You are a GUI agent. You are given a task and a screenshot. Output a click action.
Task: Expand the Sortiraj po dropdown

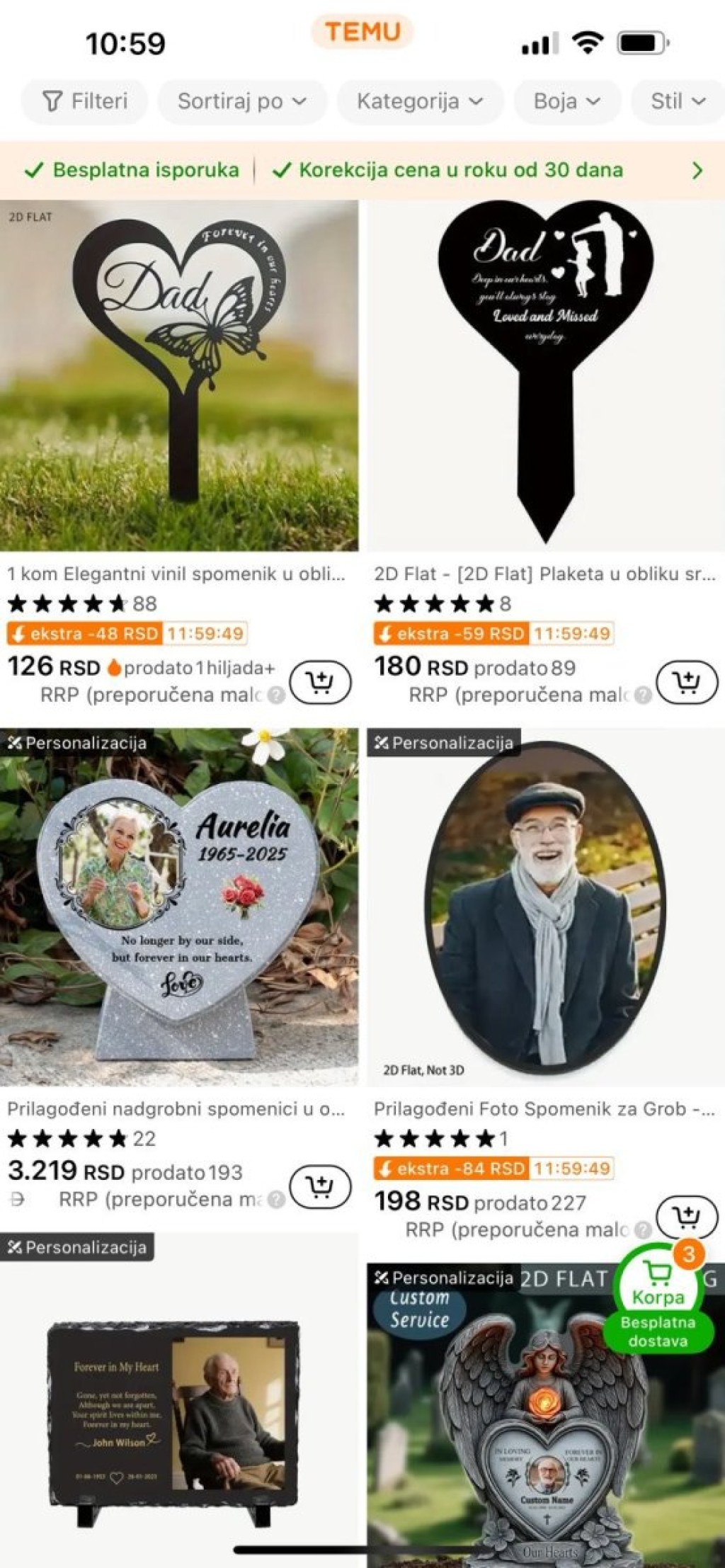(241, 101)
